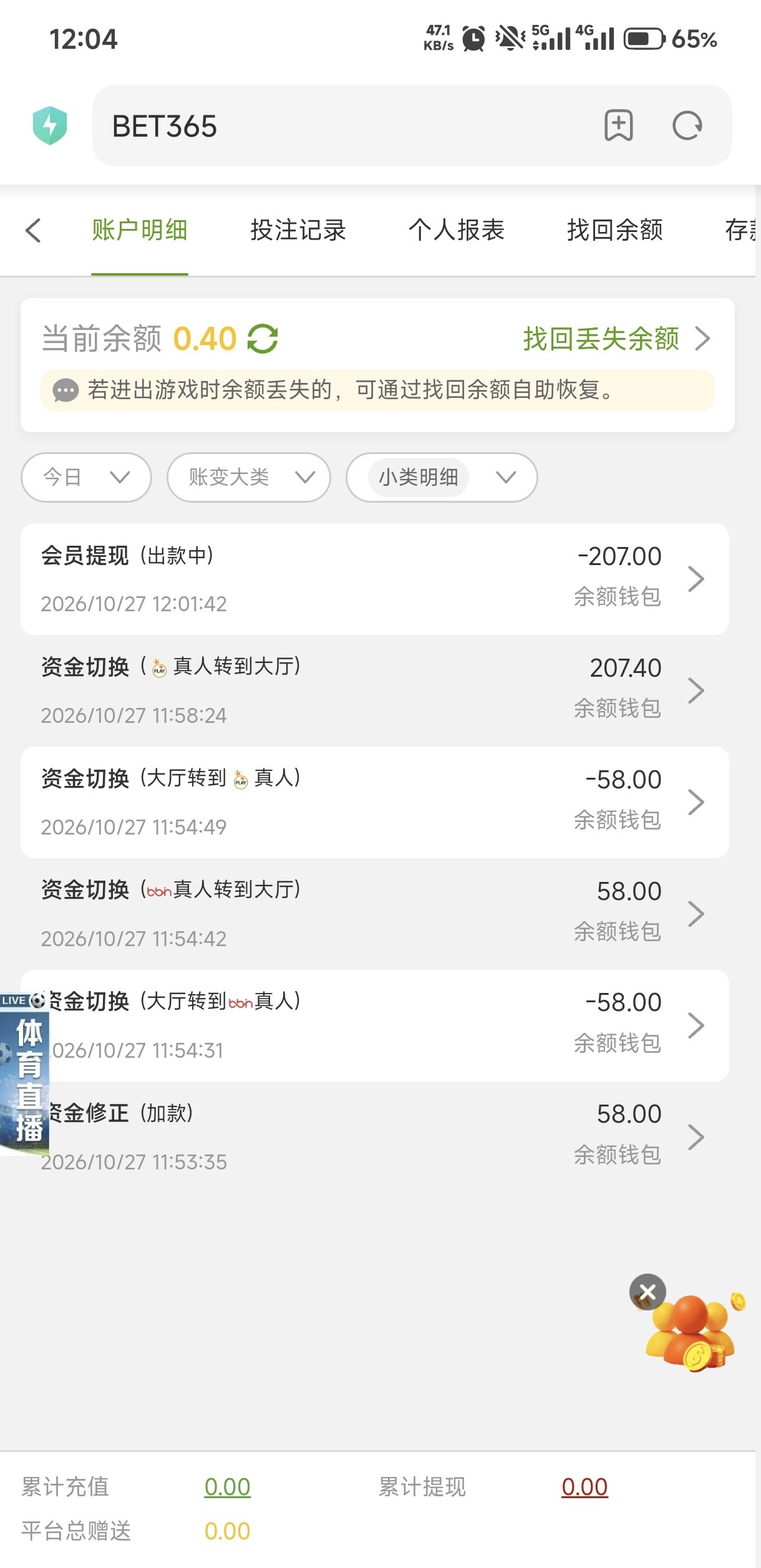The image size is (761, 1568).
Task: Go to the 找回余额 tab
Action: [615, 230]
